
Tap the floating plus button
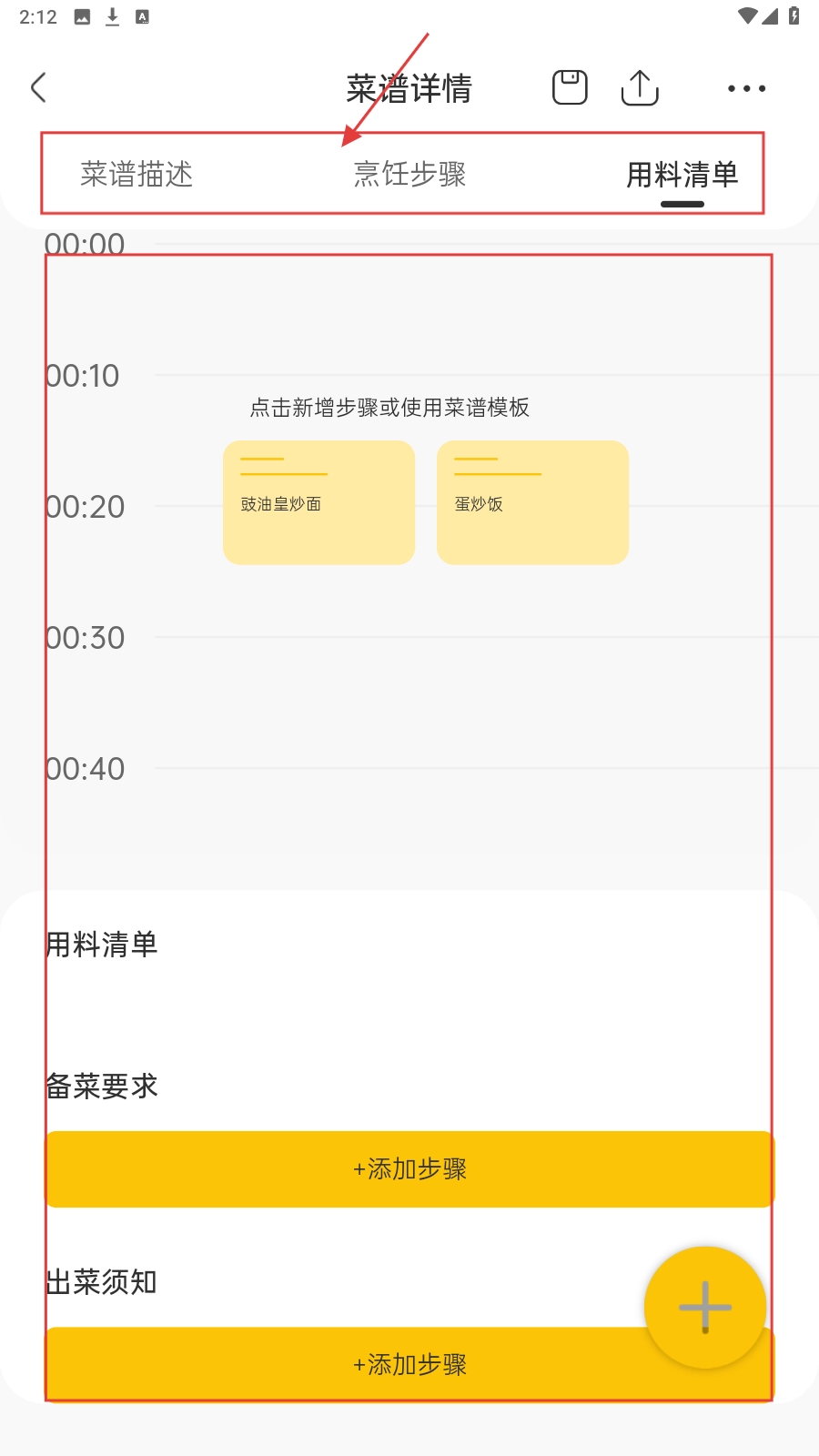(x=704, y=1307)
